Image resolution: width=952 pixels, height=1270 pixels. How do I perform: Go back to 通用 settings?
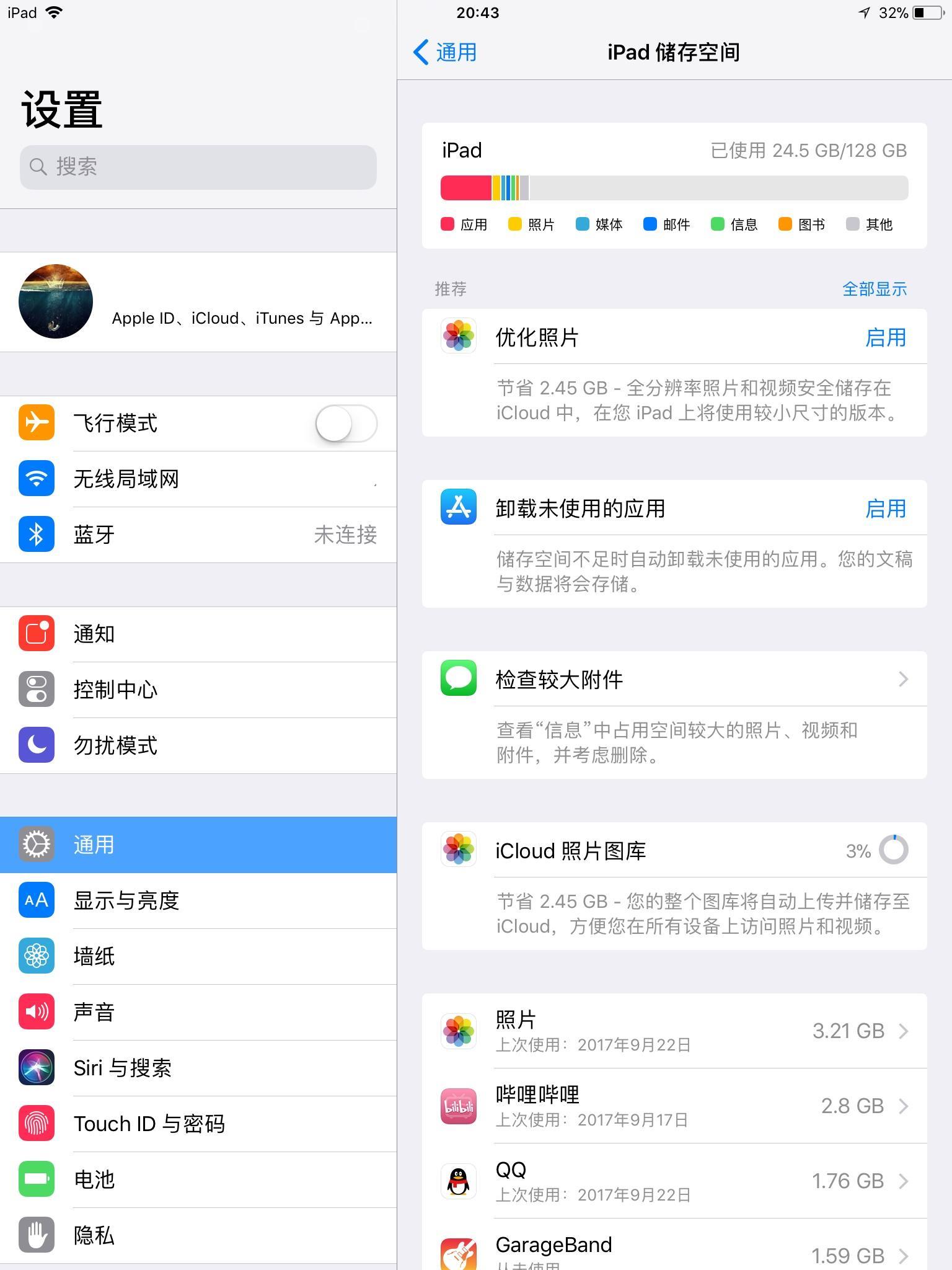click(x=445, y=52)
